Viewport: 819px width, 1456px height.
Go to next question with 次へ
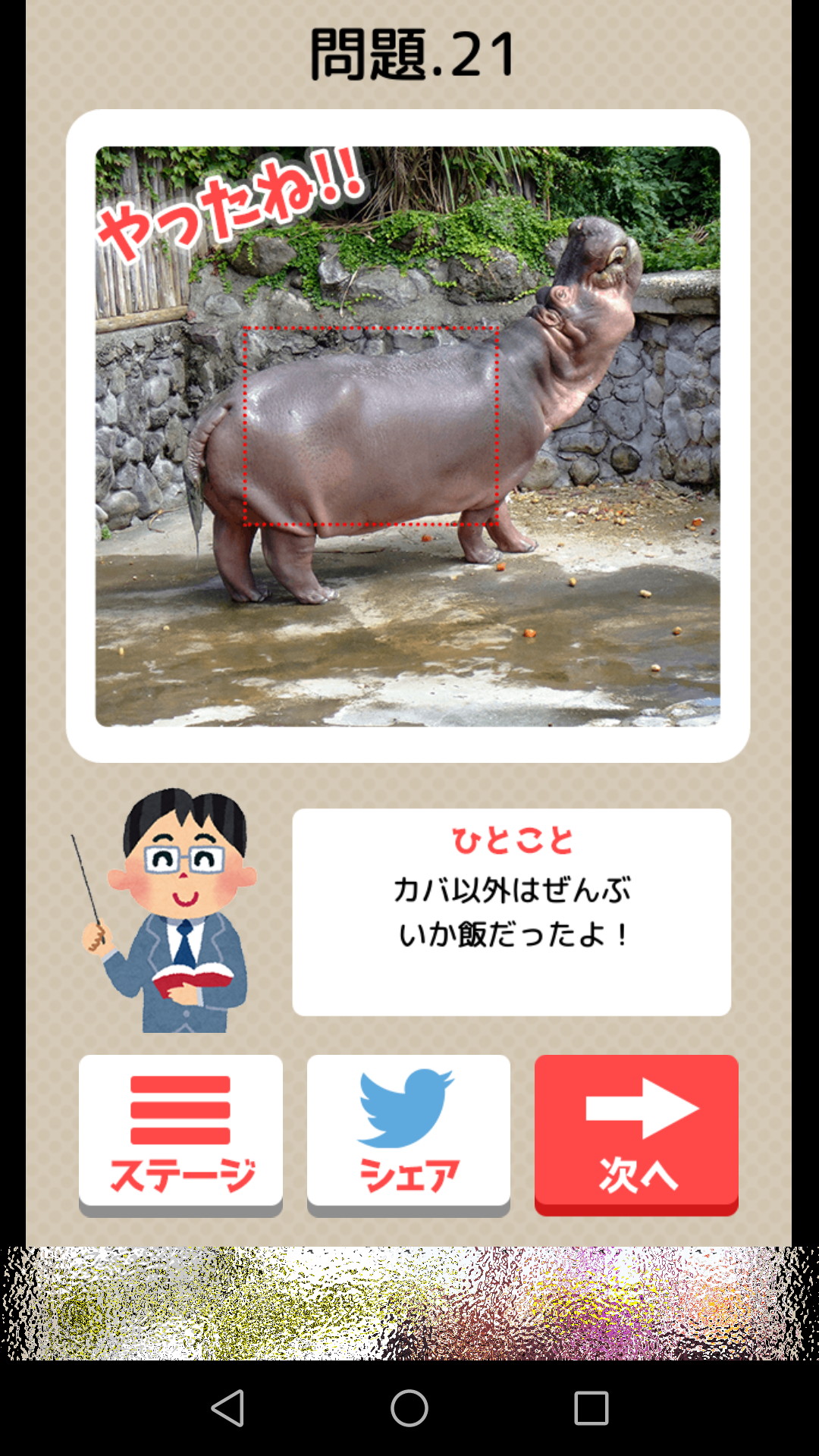pos(635,1134)
